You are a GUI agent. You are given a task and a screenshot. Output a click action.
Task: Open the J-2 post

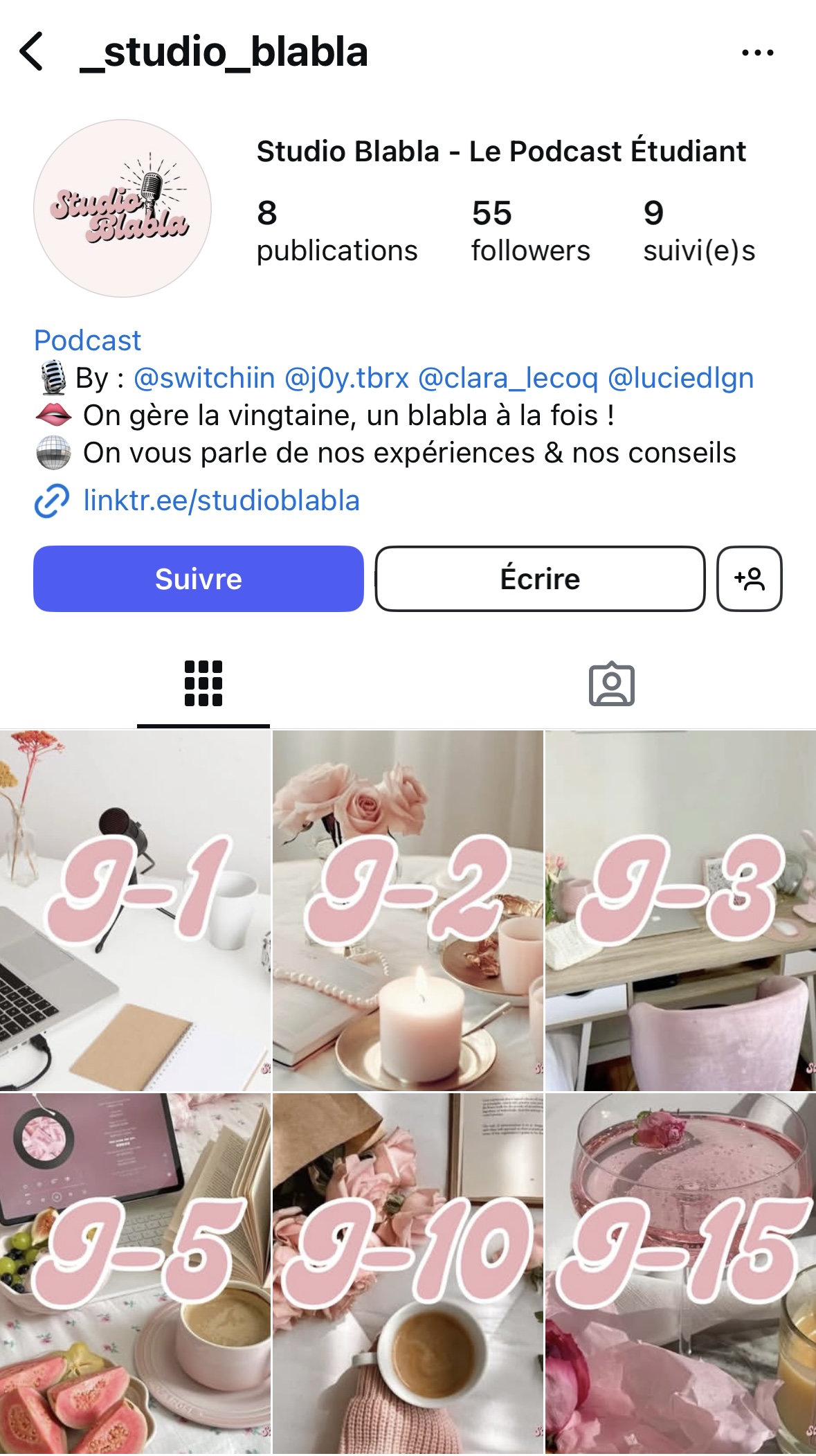click(408, 910)
